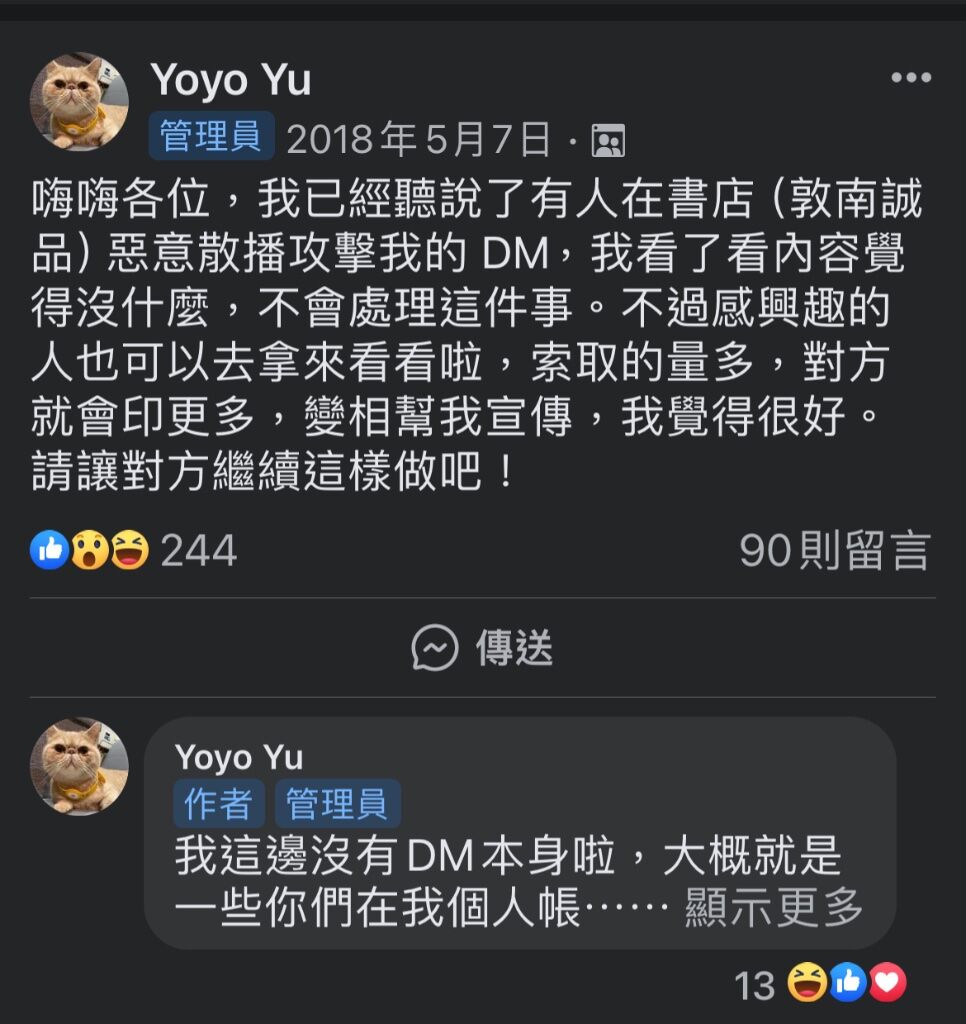Open Yoyo Yu's profile from the post header name
The image size is (966, 1024).
coord(230,80)
